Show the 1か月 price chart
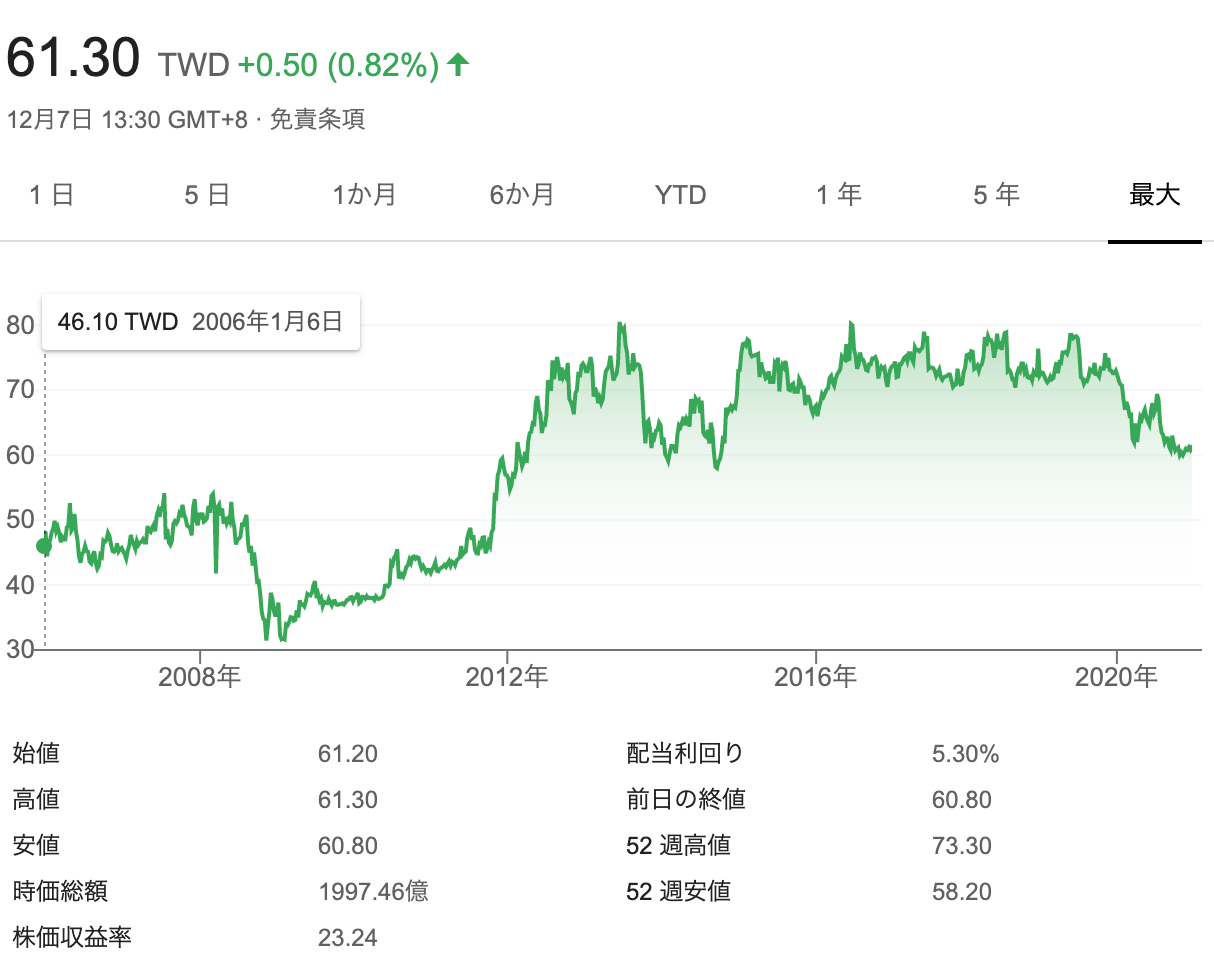The height and width of the screenshot is (964, 1214). tap(364, 195)
